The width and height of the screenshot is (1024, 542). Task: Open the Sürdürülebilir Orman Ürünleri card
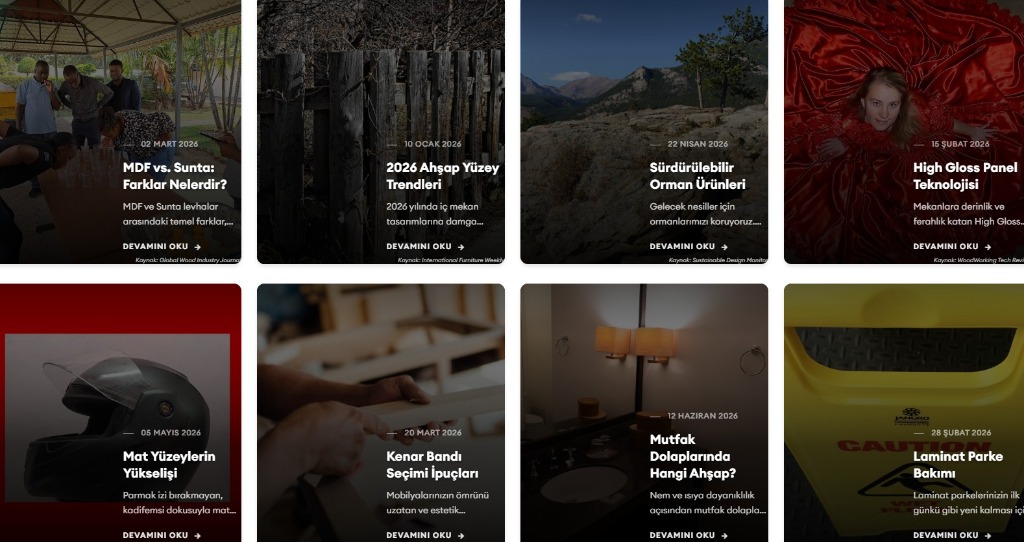(x=697, y=176)
